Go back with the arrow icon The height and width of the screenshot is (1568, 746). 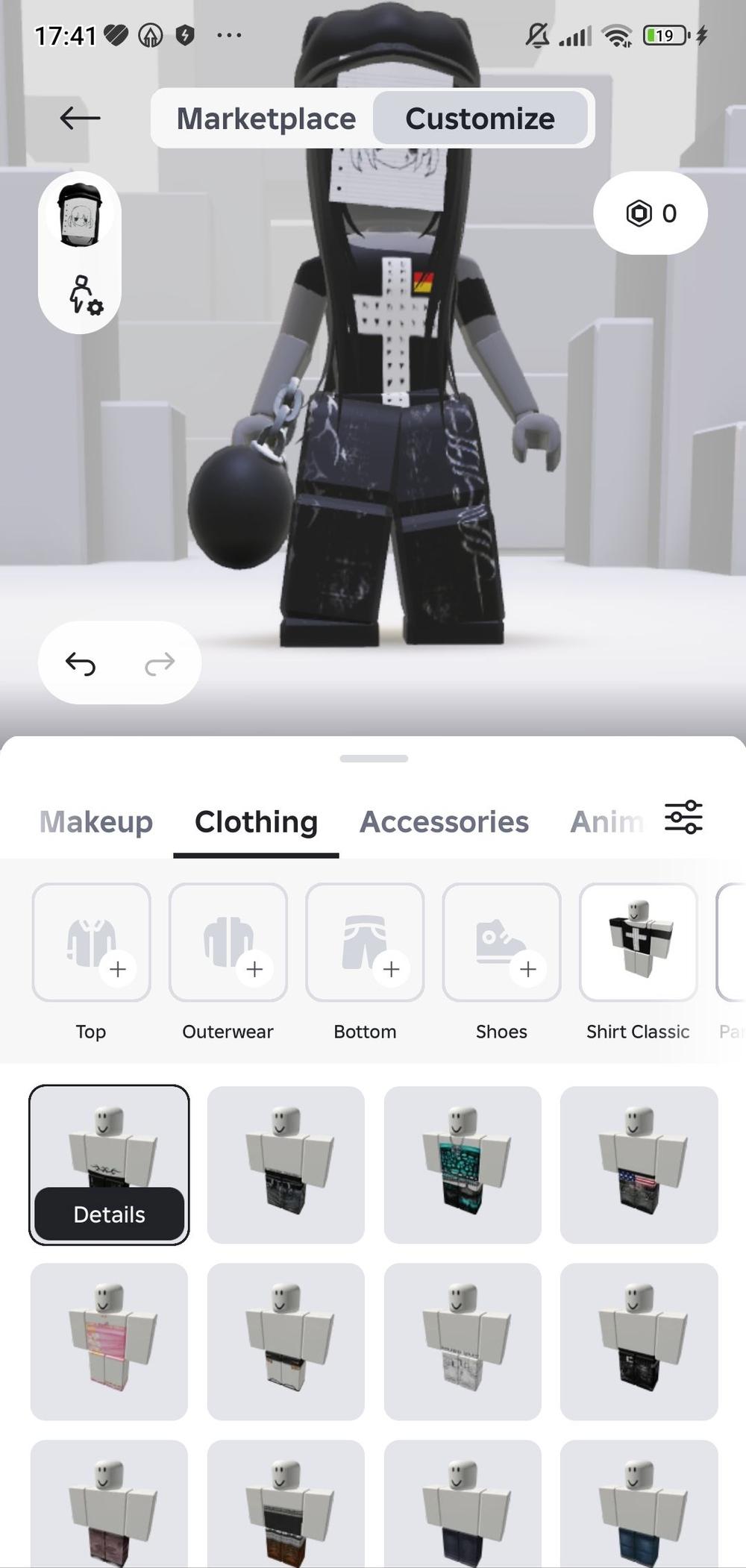(80, 118)
